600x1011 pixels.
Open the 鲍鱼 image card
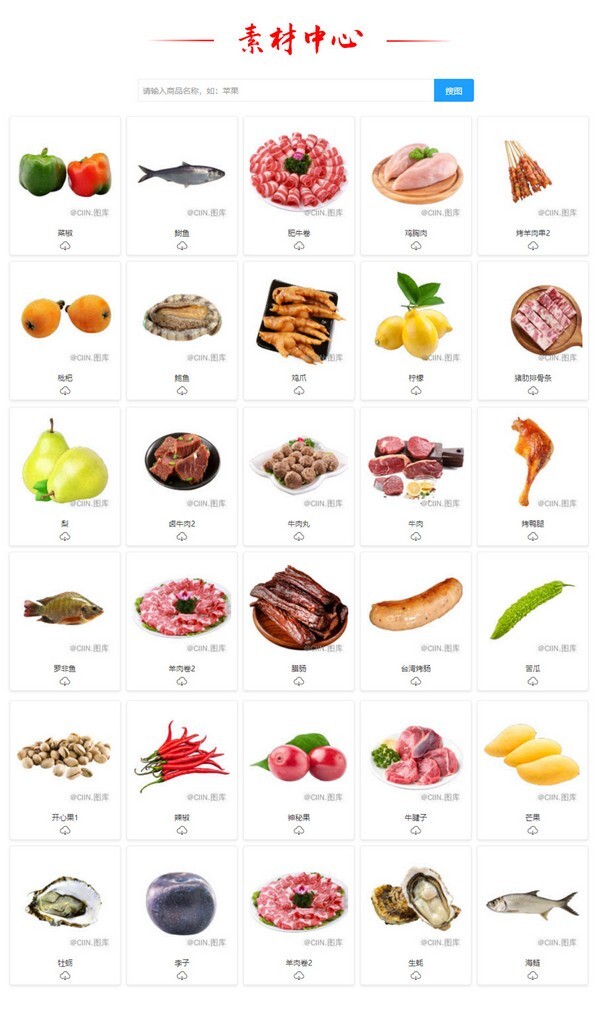coord(182,317)
